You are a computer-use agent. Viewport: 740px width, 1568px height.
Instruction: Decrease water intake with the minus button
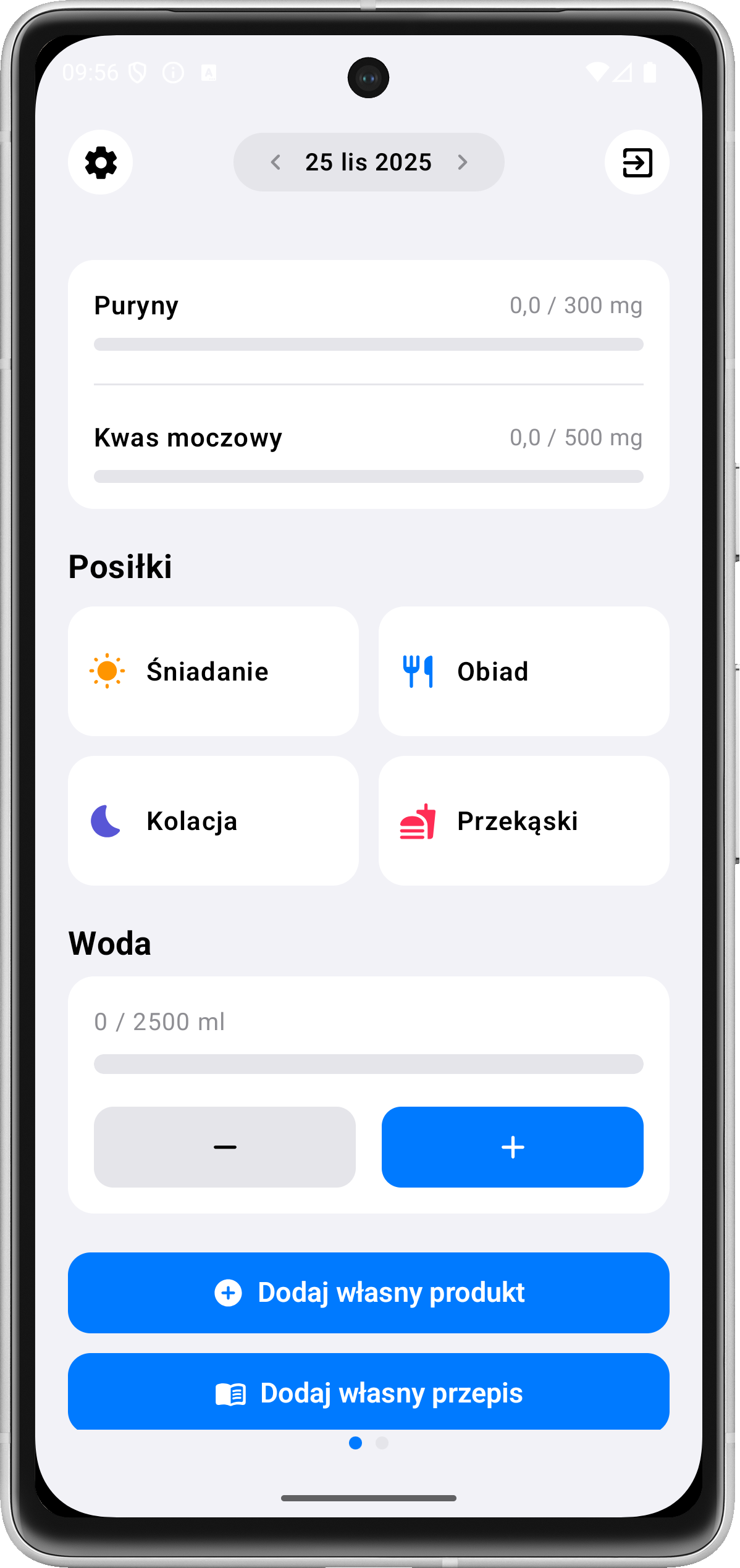[x=225, y=1147]
